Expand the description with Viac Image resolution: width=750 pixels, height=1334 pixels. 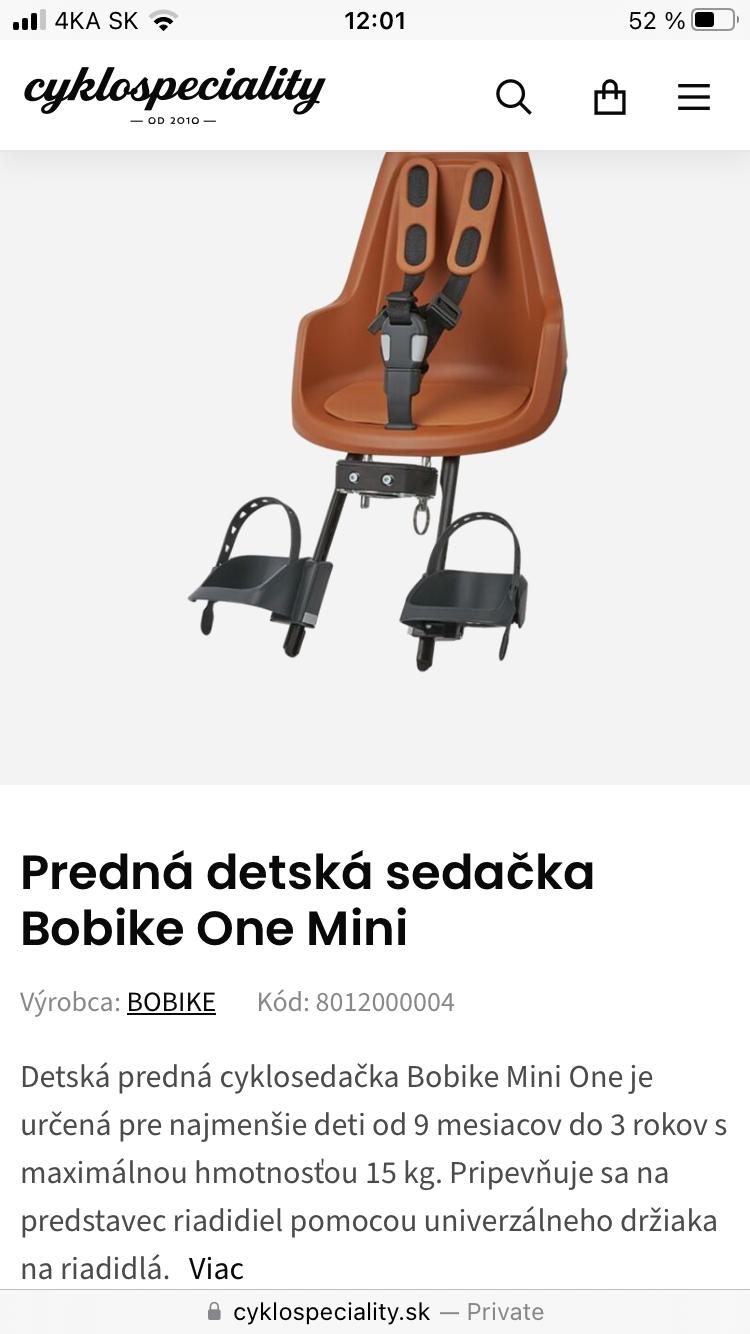216,1269
